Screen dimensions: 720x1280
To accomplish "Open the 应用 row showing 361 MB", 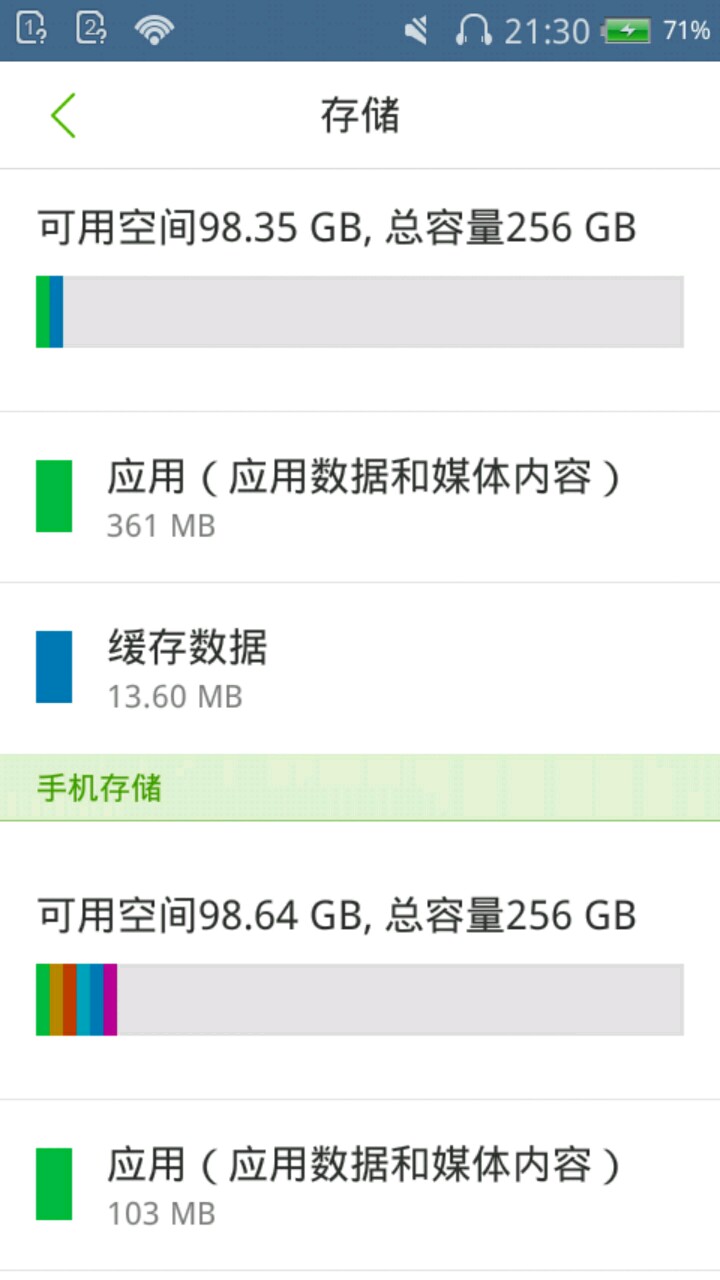I will tap(360, 497).
